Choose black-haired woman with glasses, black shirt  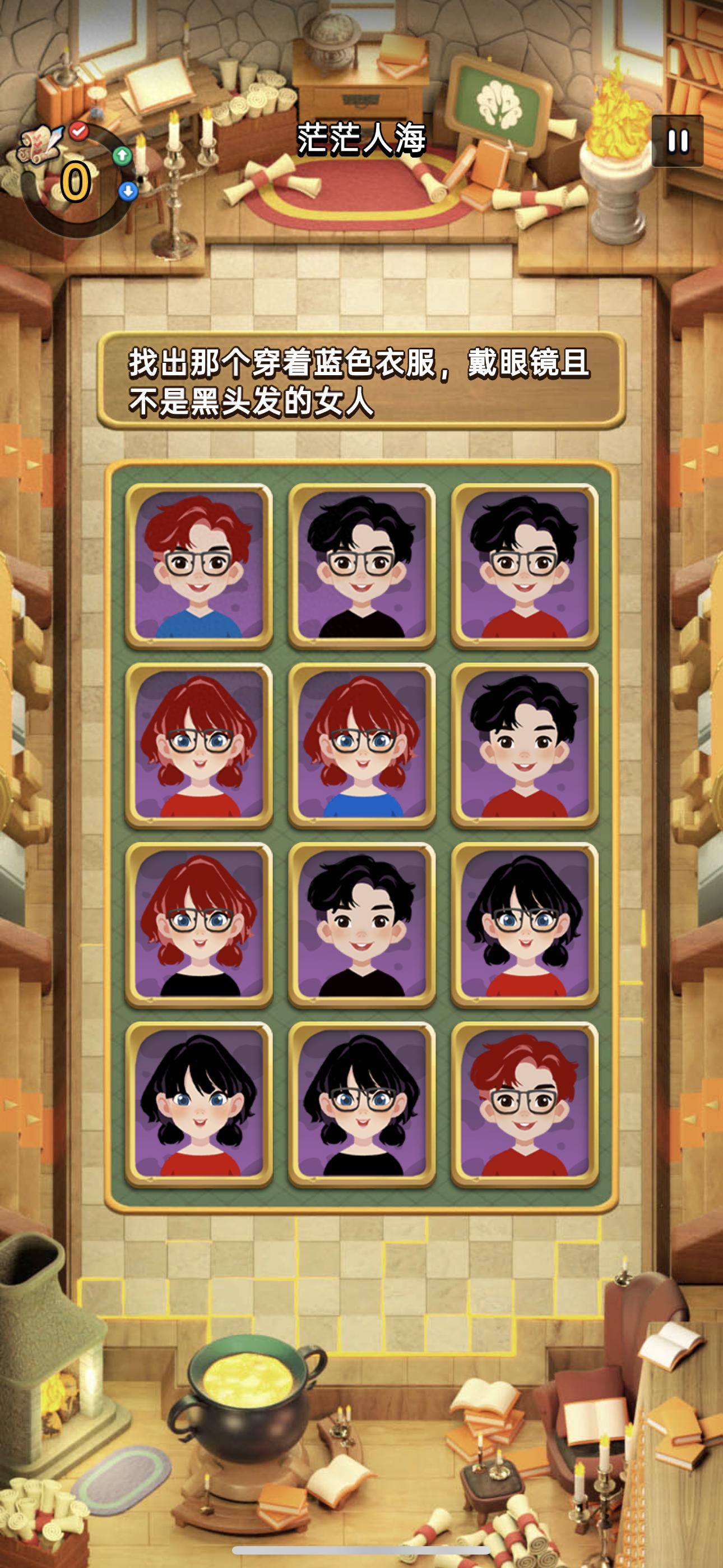(x=361, y=1104)
